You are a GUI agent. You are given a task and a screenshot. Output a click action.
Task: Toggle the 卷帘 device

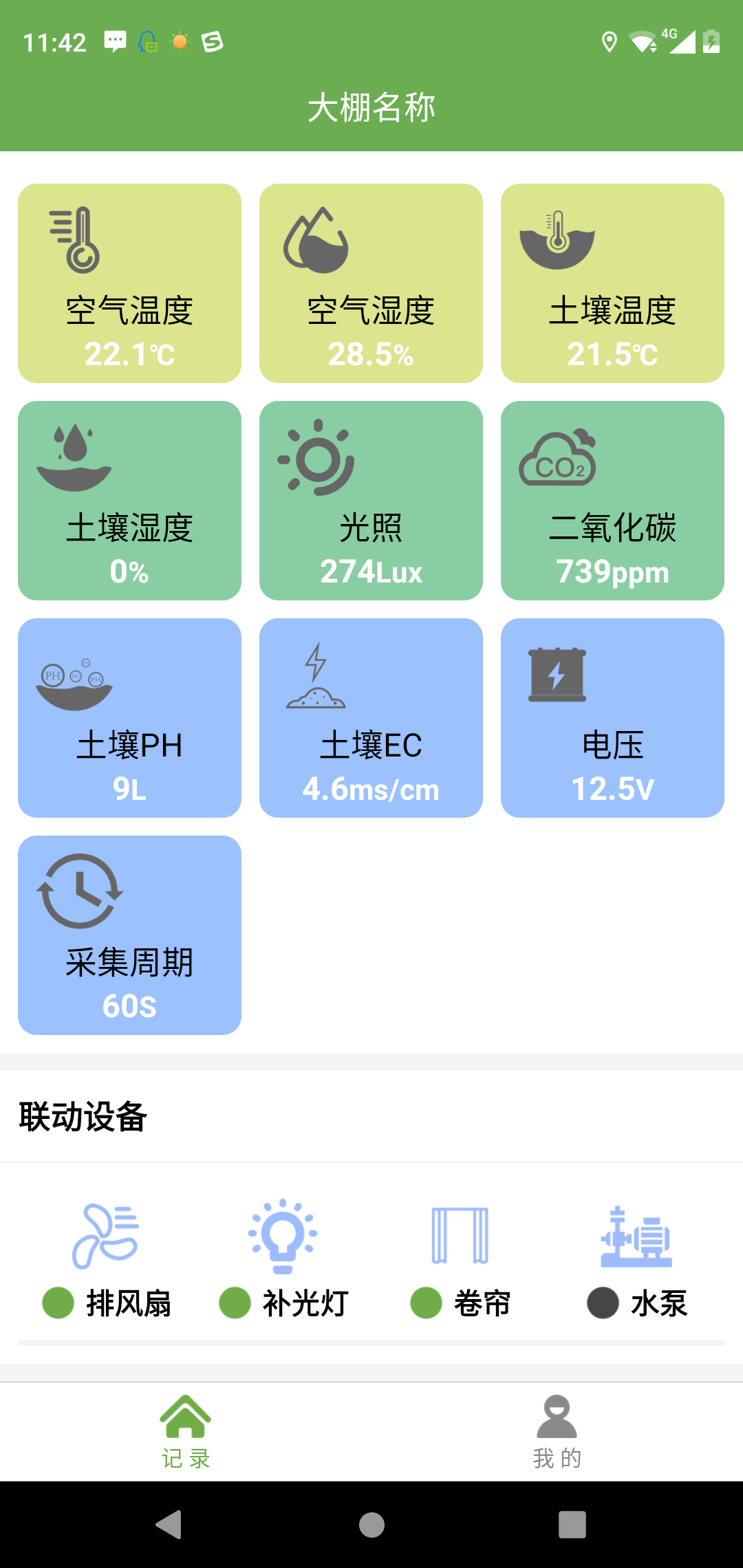[460, 1260]
